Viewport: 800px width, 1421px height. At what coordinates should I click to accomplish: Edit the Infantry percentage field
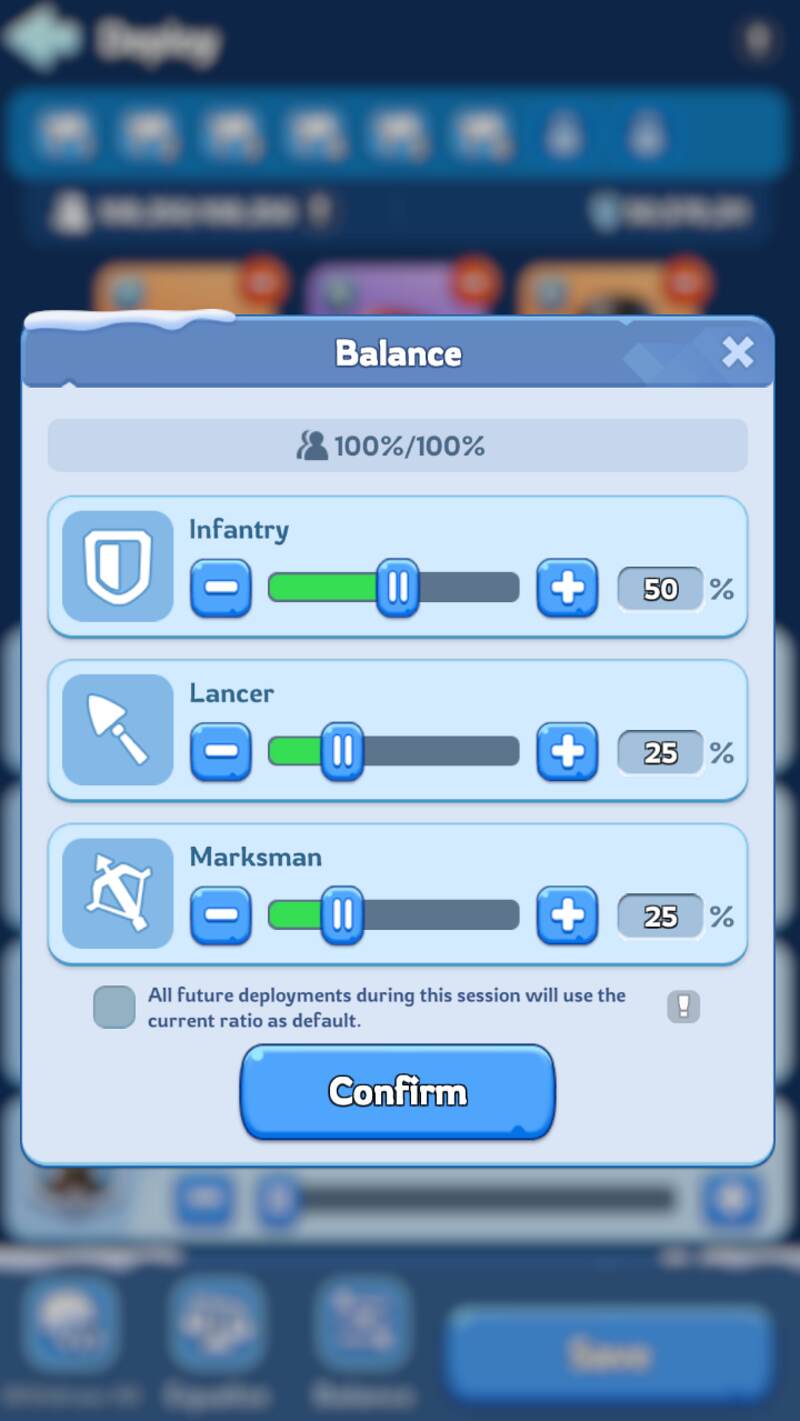click(660, 589)
